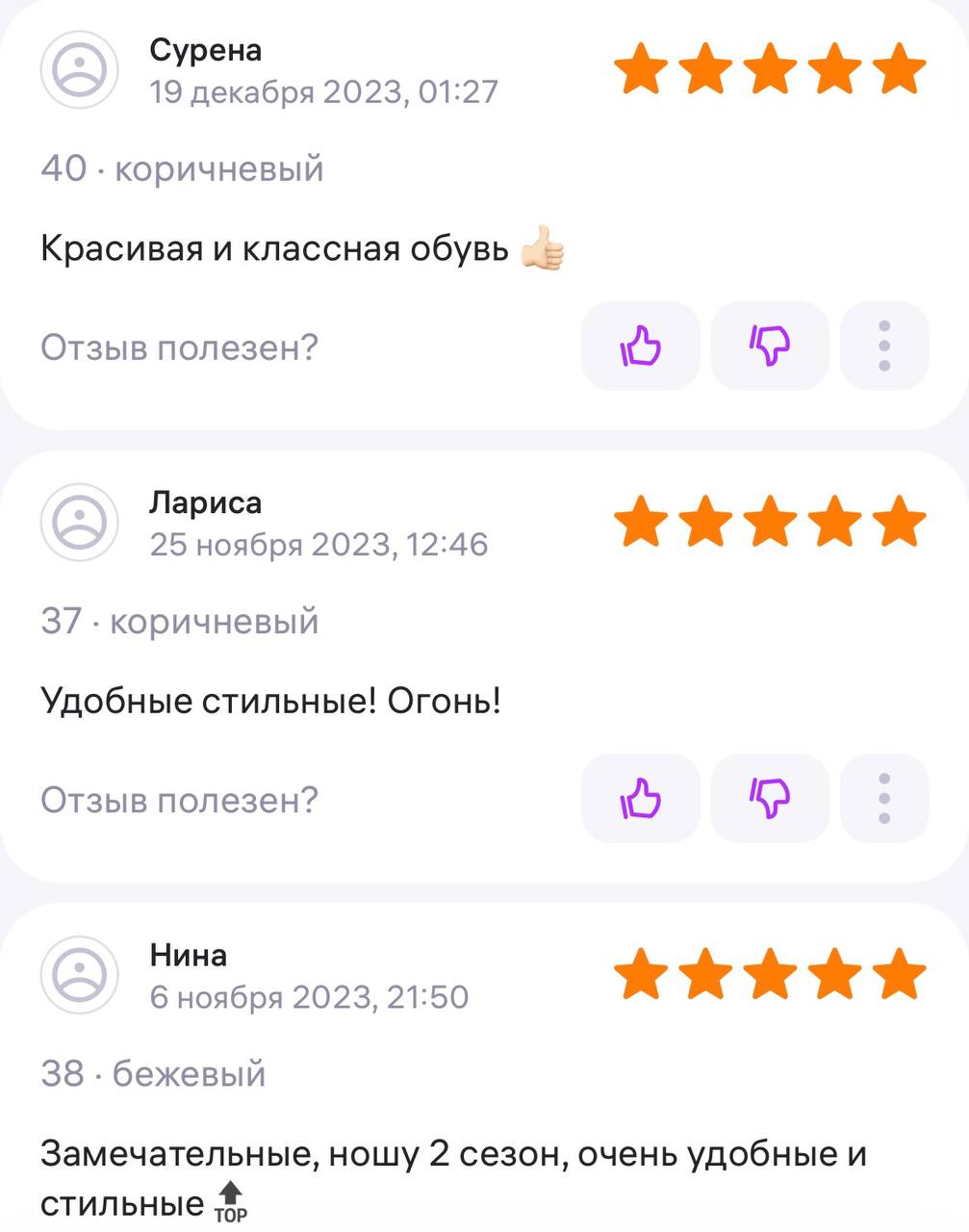Open the three-dot menu on Лариса's review
This screenshot has width=969, height=1232.
(884, 798)
